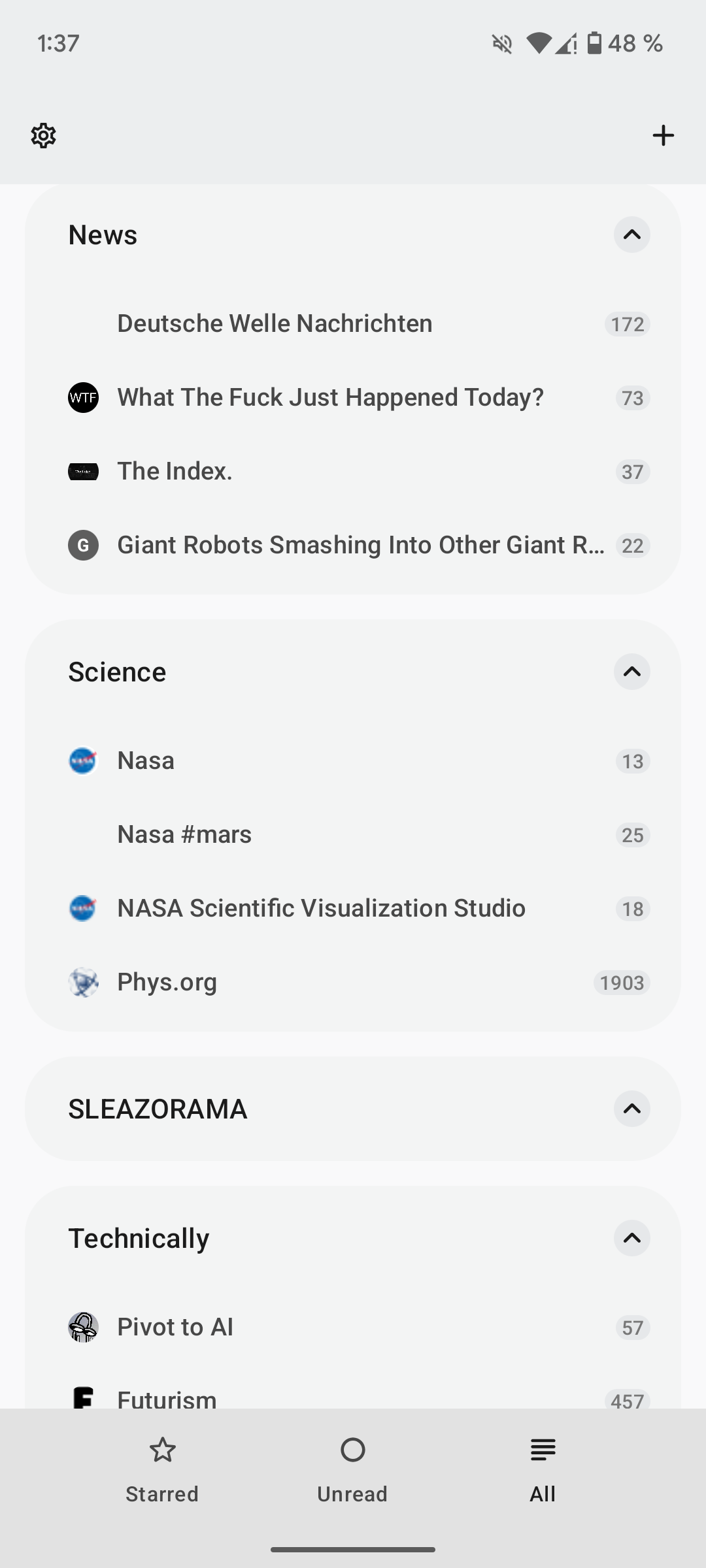Open What The Fuck Just Happened Today feed
Viewport: 706px width, 1568px height.
pyautogui.click(x=353, y=397)
